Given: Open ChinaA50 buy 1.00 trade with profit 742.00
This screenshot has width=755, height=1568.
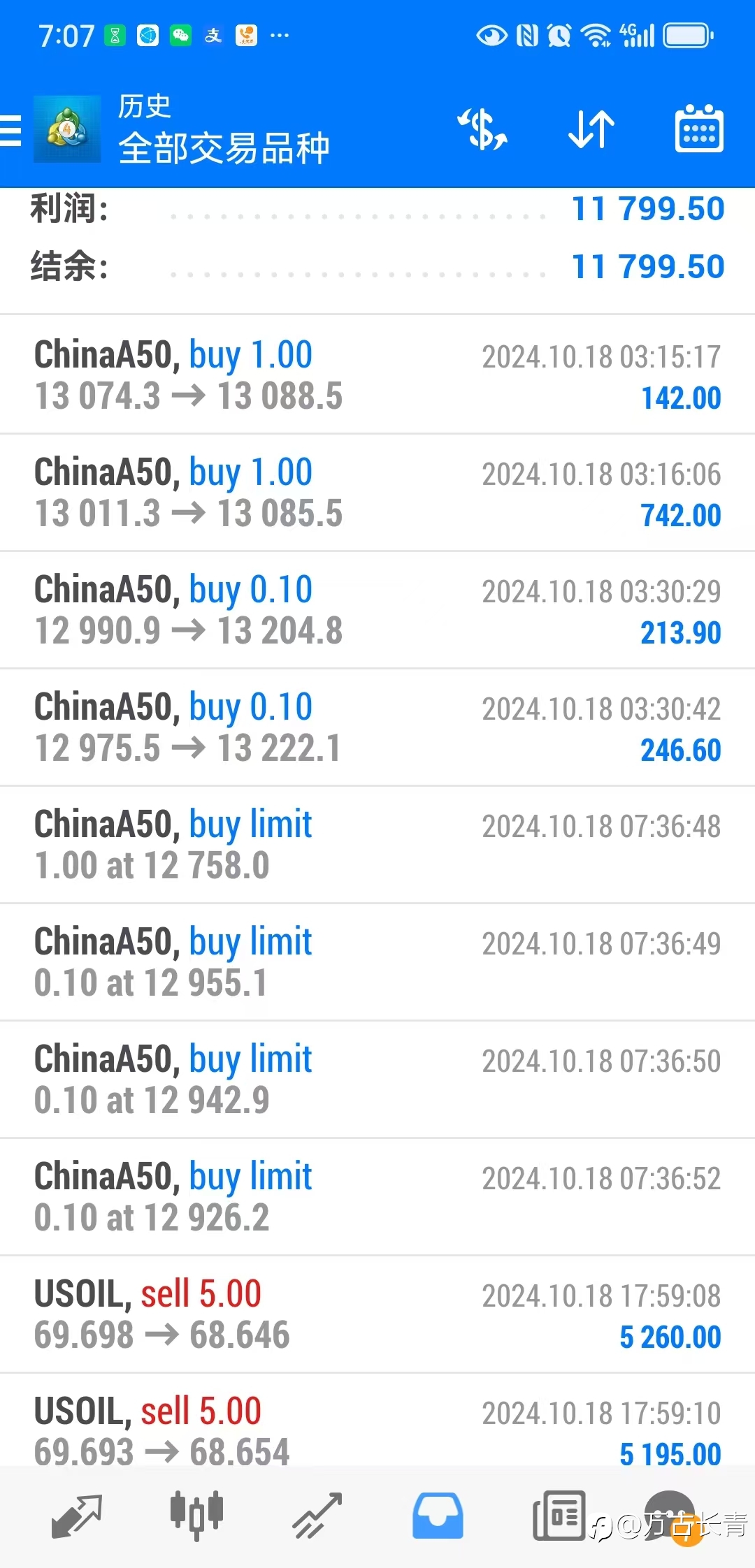Looking at the screenshot, I should click(x=377, y=493).
